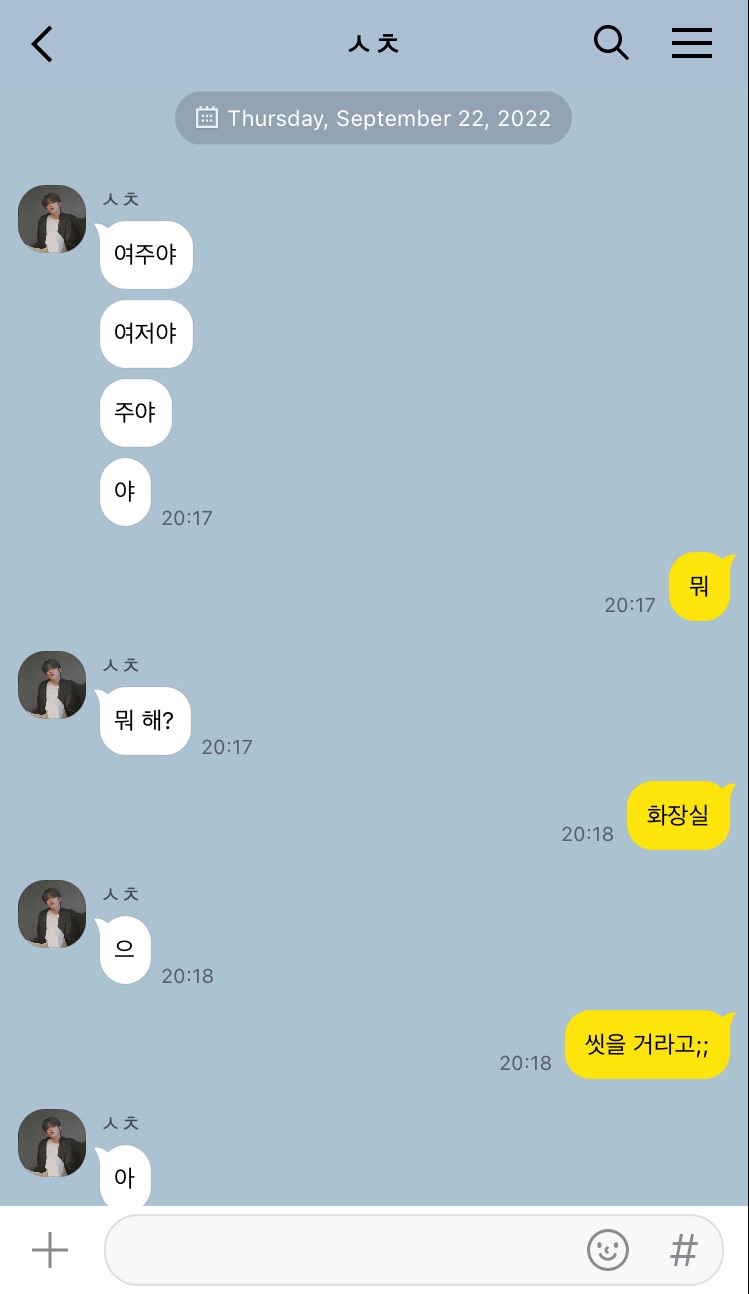Search within this conversation
This screenshot has width=749, height=1294.
pyautogui.click(x=611, y=43)
